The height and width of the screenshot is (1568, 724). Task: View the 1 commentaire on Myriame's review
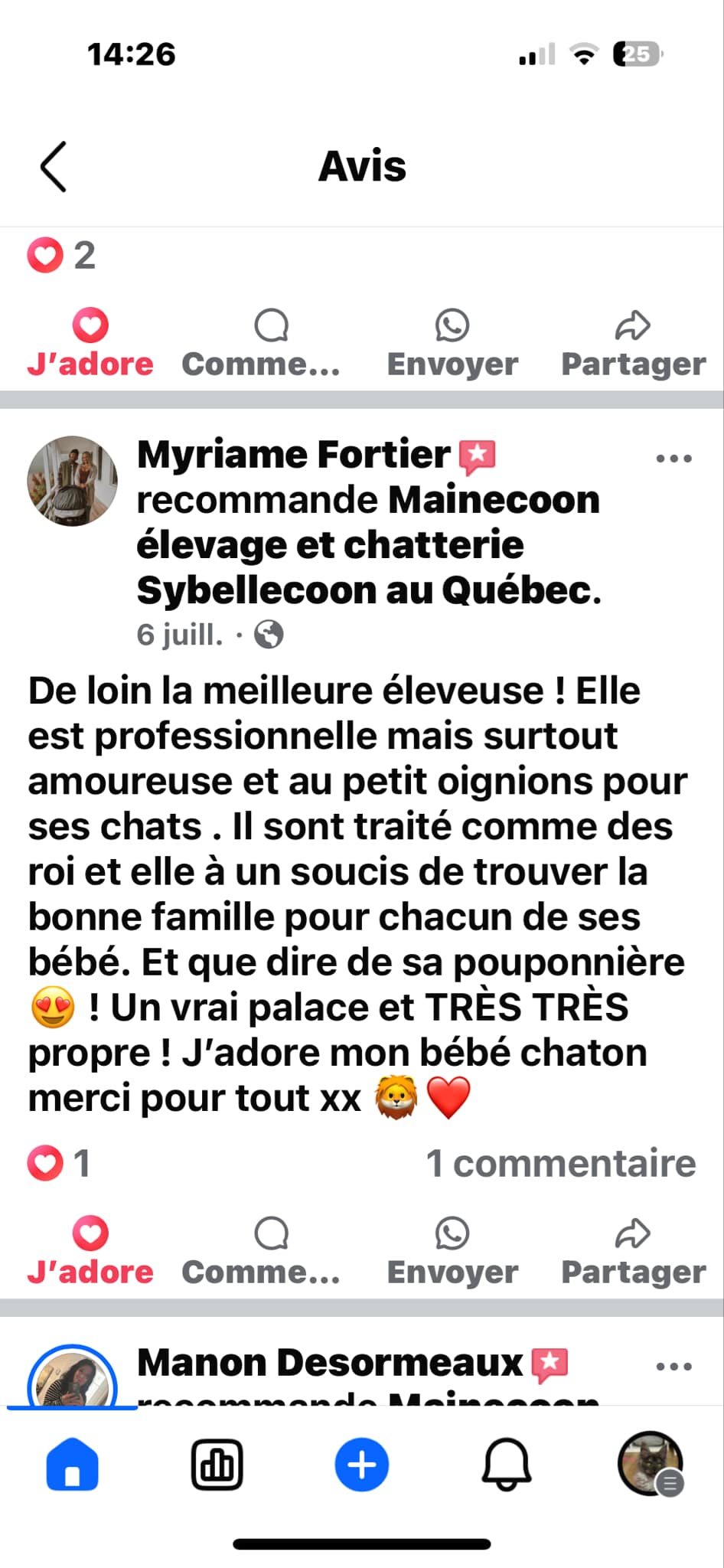pos(561,1163)
